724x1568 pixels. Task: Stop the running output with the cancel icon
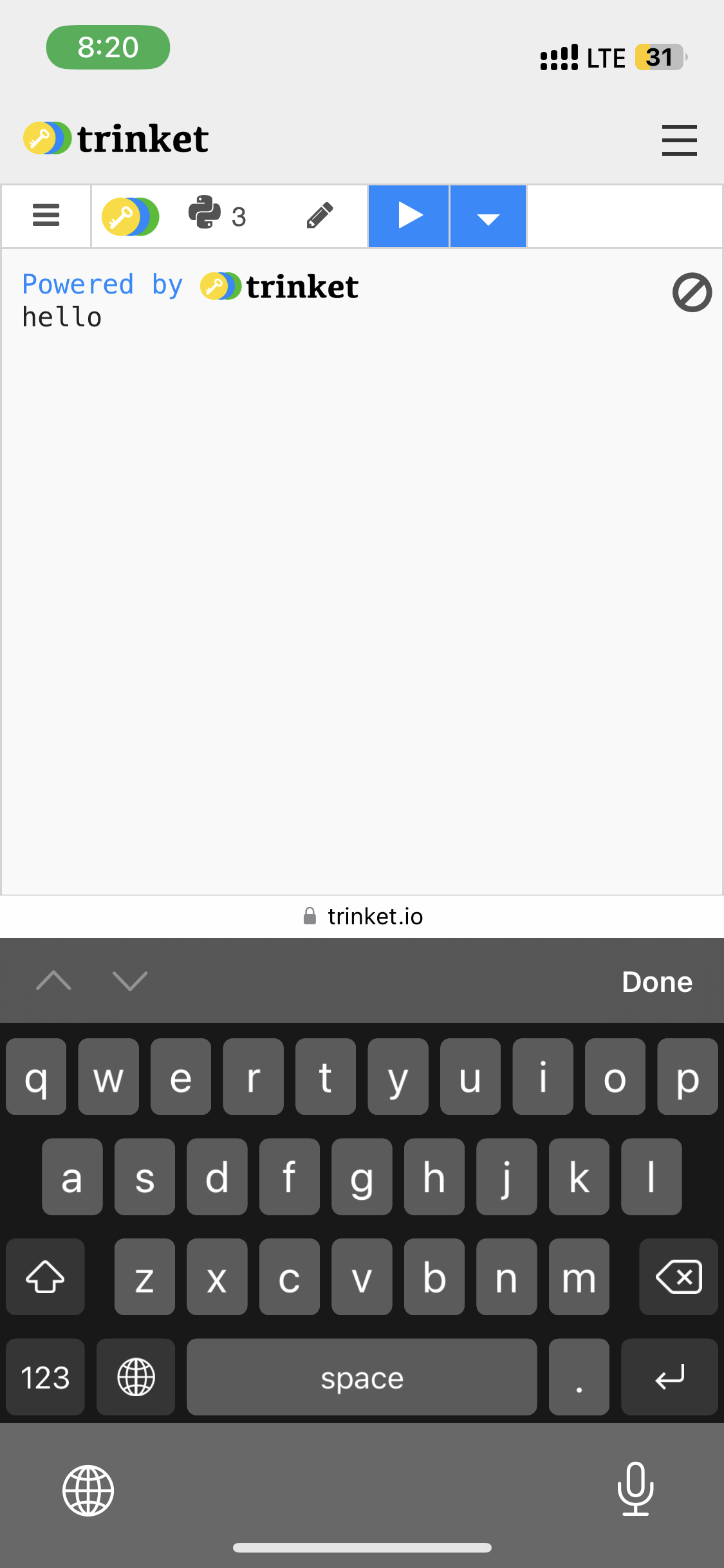pos(692,292)
